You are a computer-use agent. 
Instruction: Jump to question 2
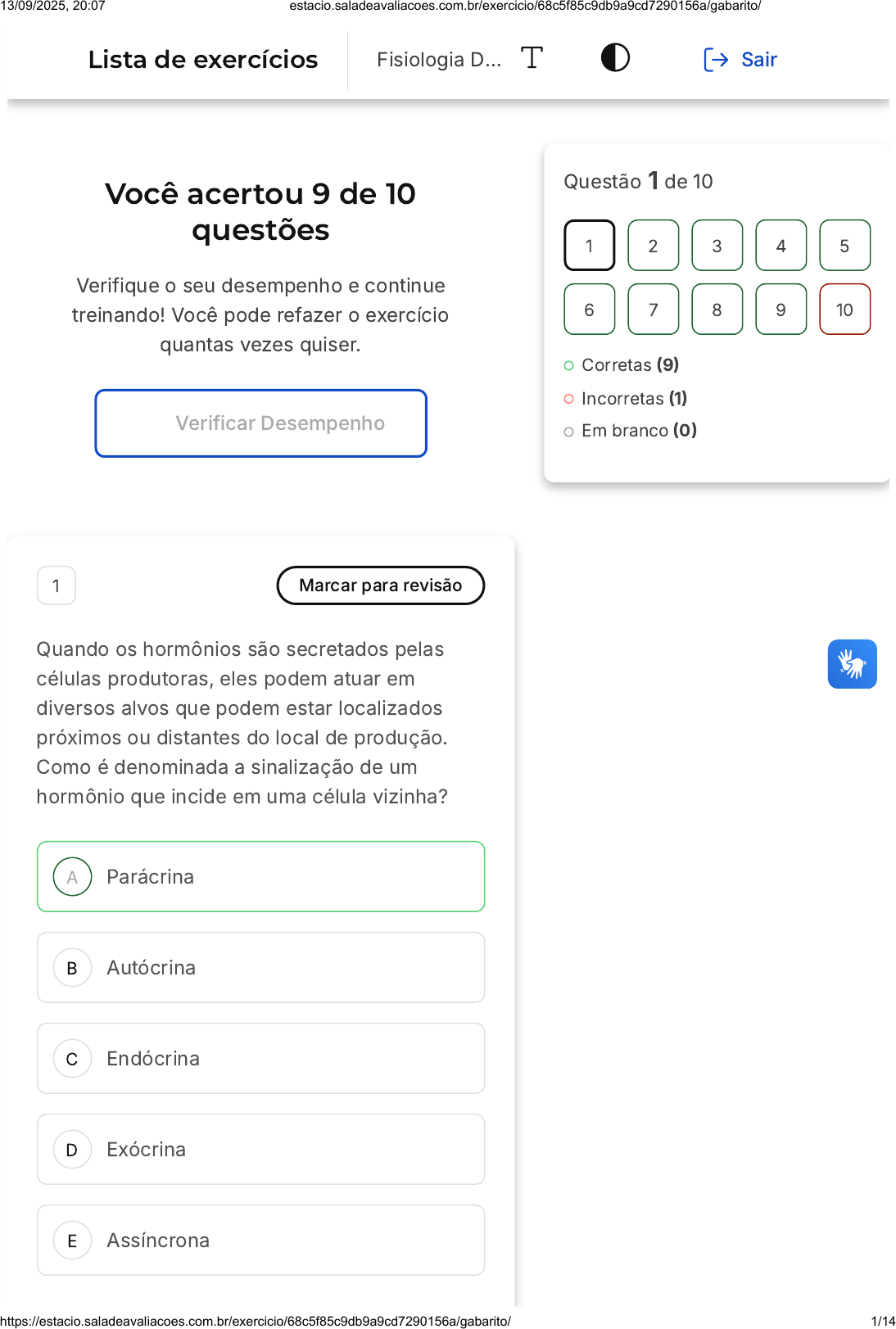coord(653,246)
